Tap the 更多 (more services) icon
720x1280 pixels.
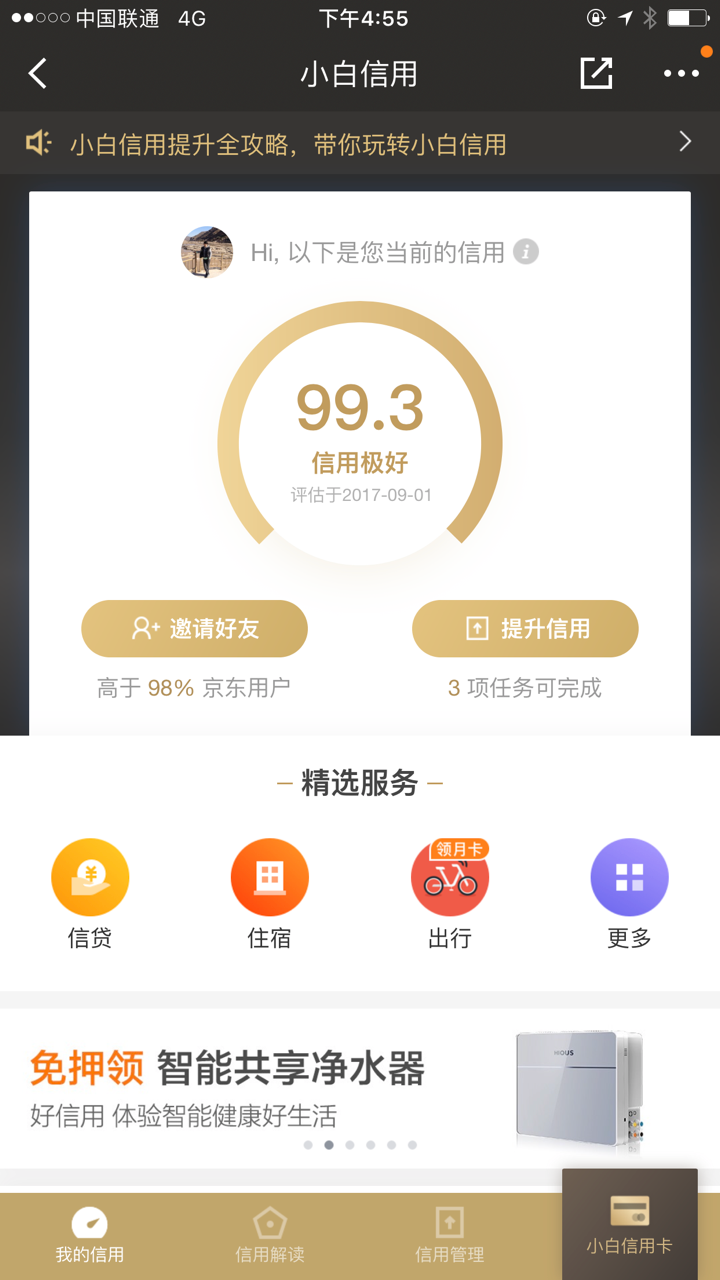[x=629, y=876]
